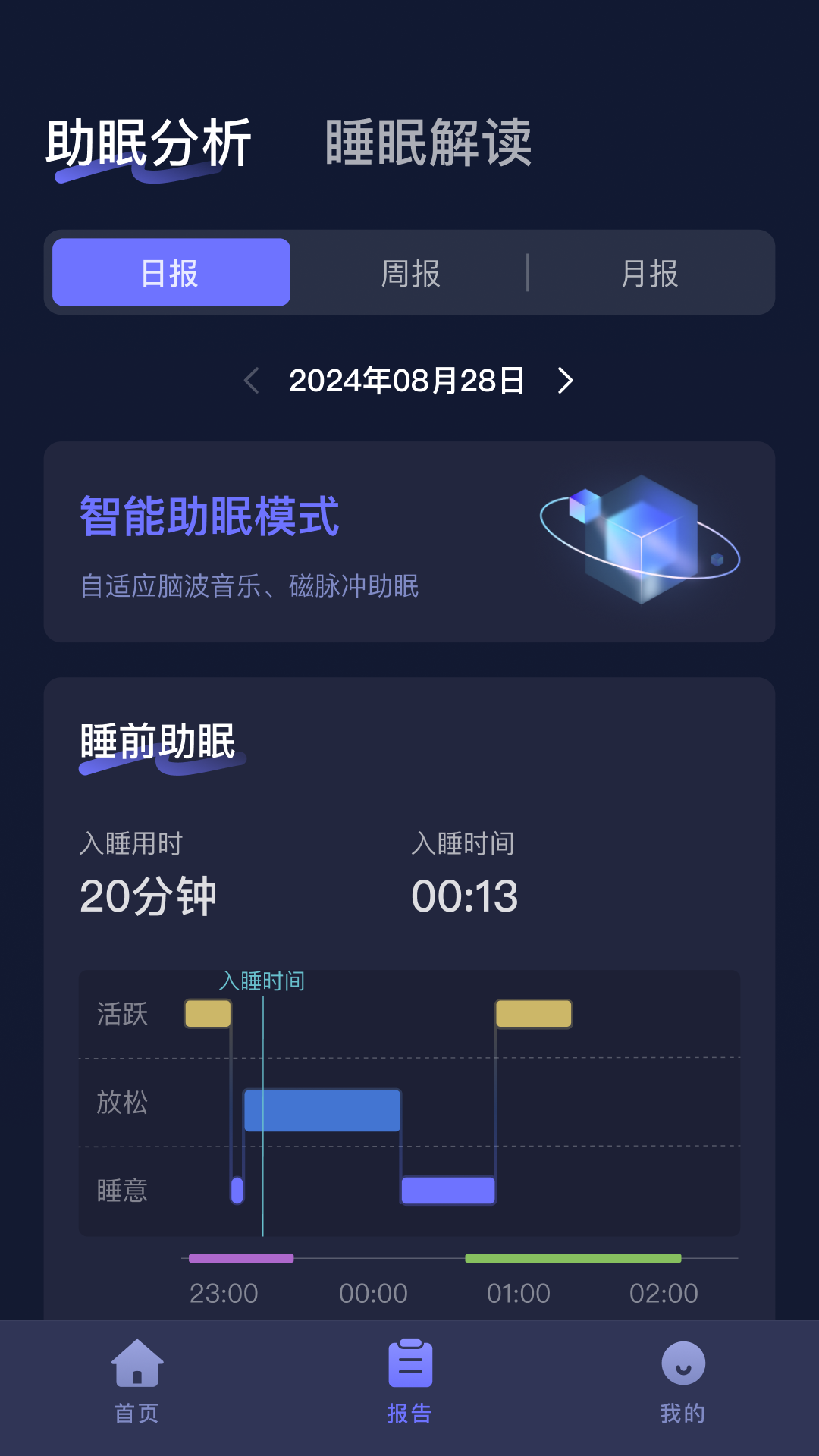Expand the date 2024年08月28日 selector

(407, 383)
